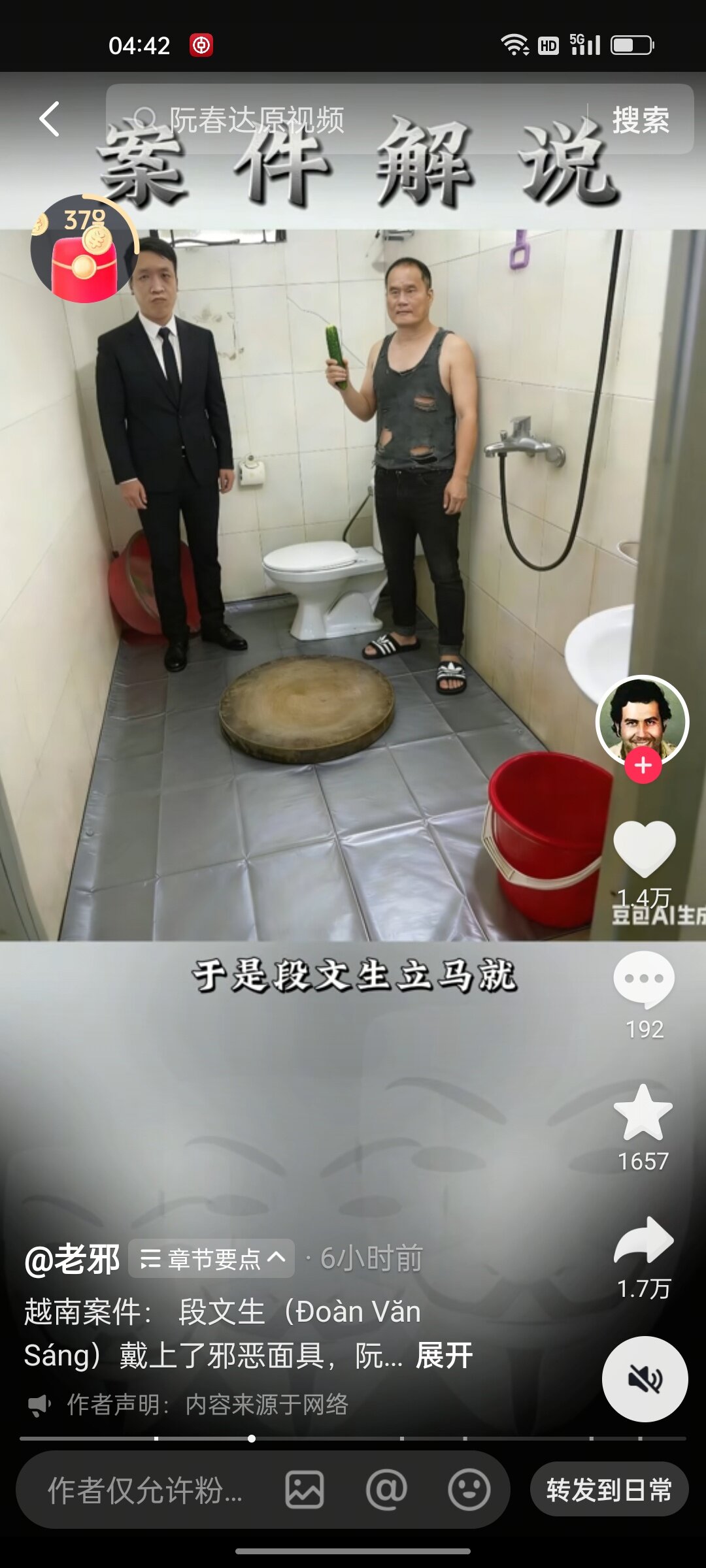The height and width of the screenshot is (1568, 706).
Task: Like the video with the heart icon
Action: pos(644,849)
